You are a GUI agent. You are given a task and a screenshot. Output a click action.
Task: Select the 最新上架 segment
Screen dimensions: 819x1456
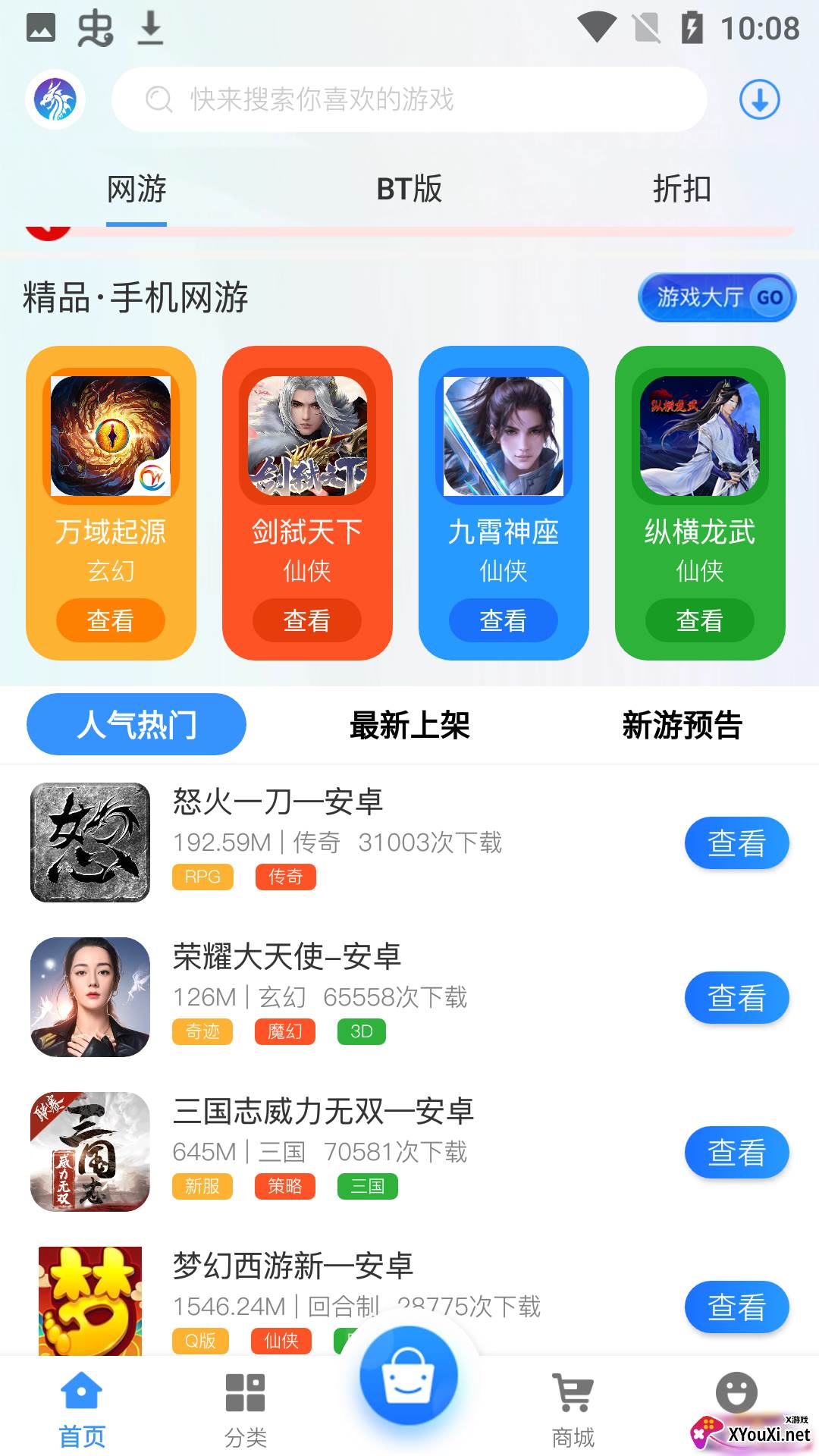tap(409, 725)
